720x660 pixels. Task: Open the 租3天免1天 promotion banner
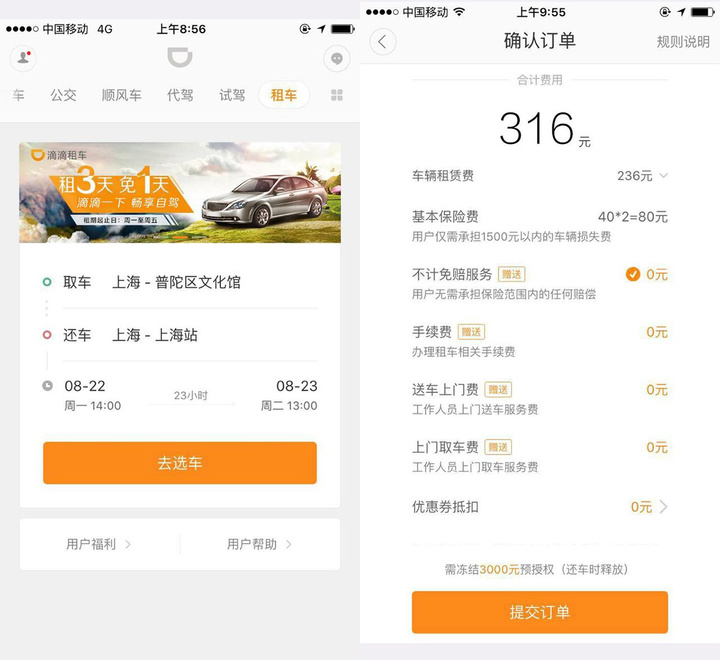[180, 192]
